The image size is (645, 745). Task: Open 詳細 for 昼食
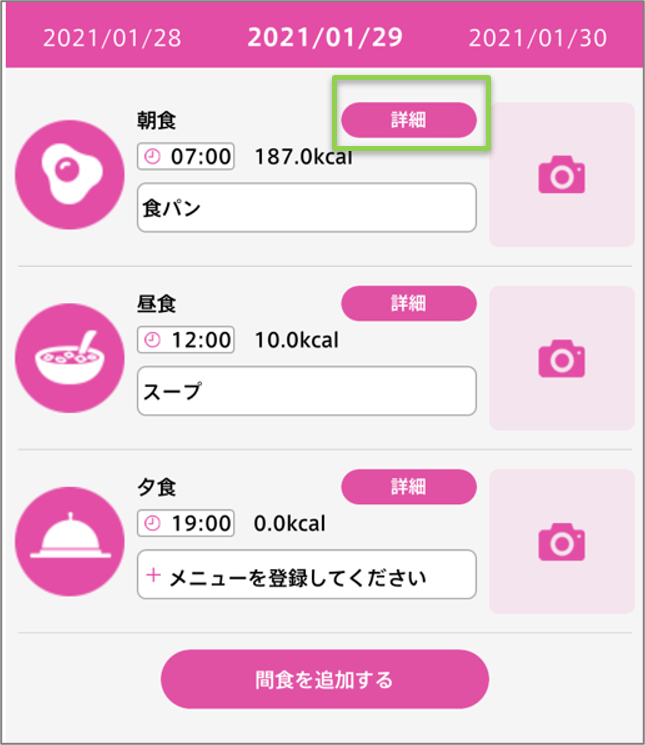tap(409, 304)
